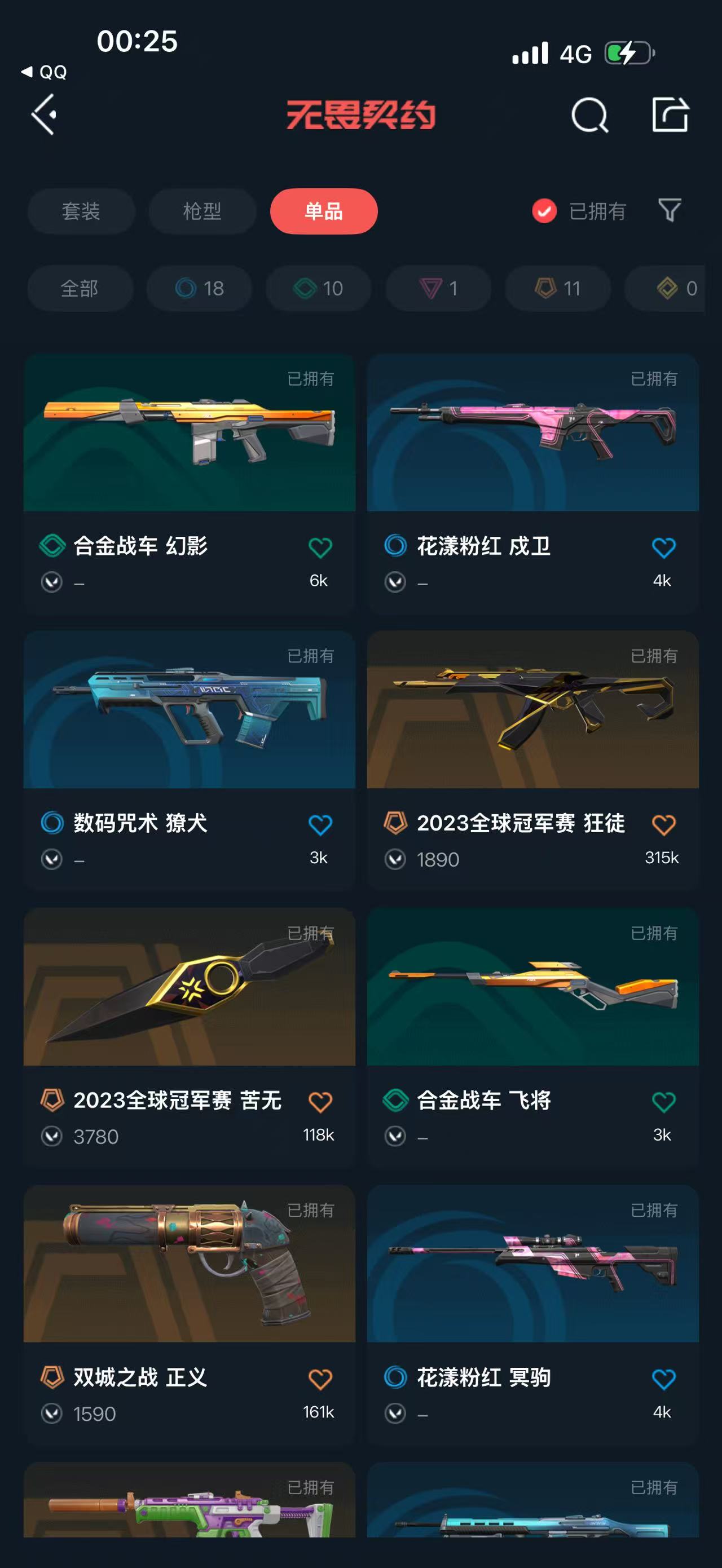722x1568 pixels.
Task: Uncheck the 已拥有 owned filter
Action: (x=578, y=211)
